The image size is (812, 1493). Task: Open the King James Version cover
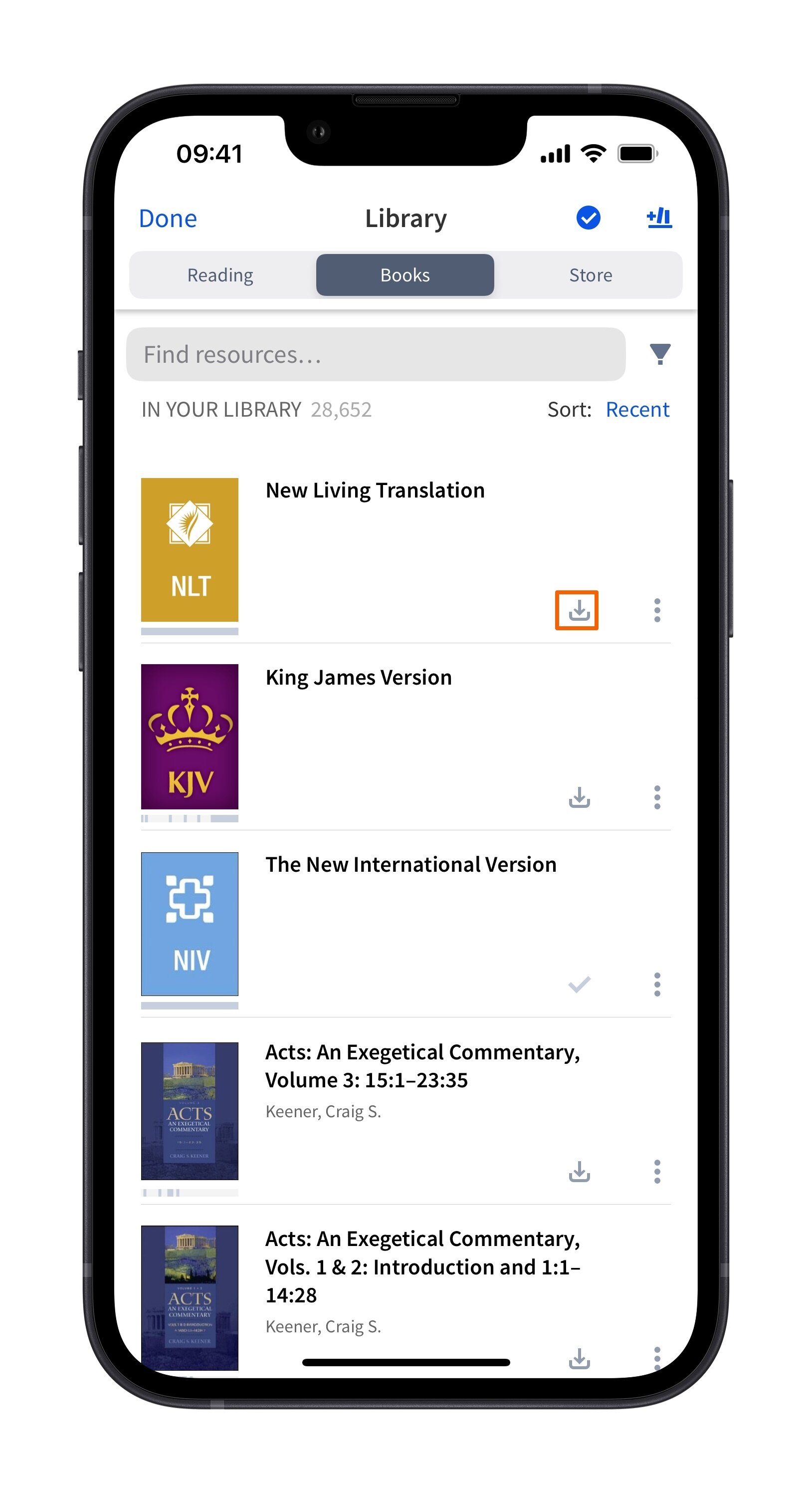coord(190,736)
